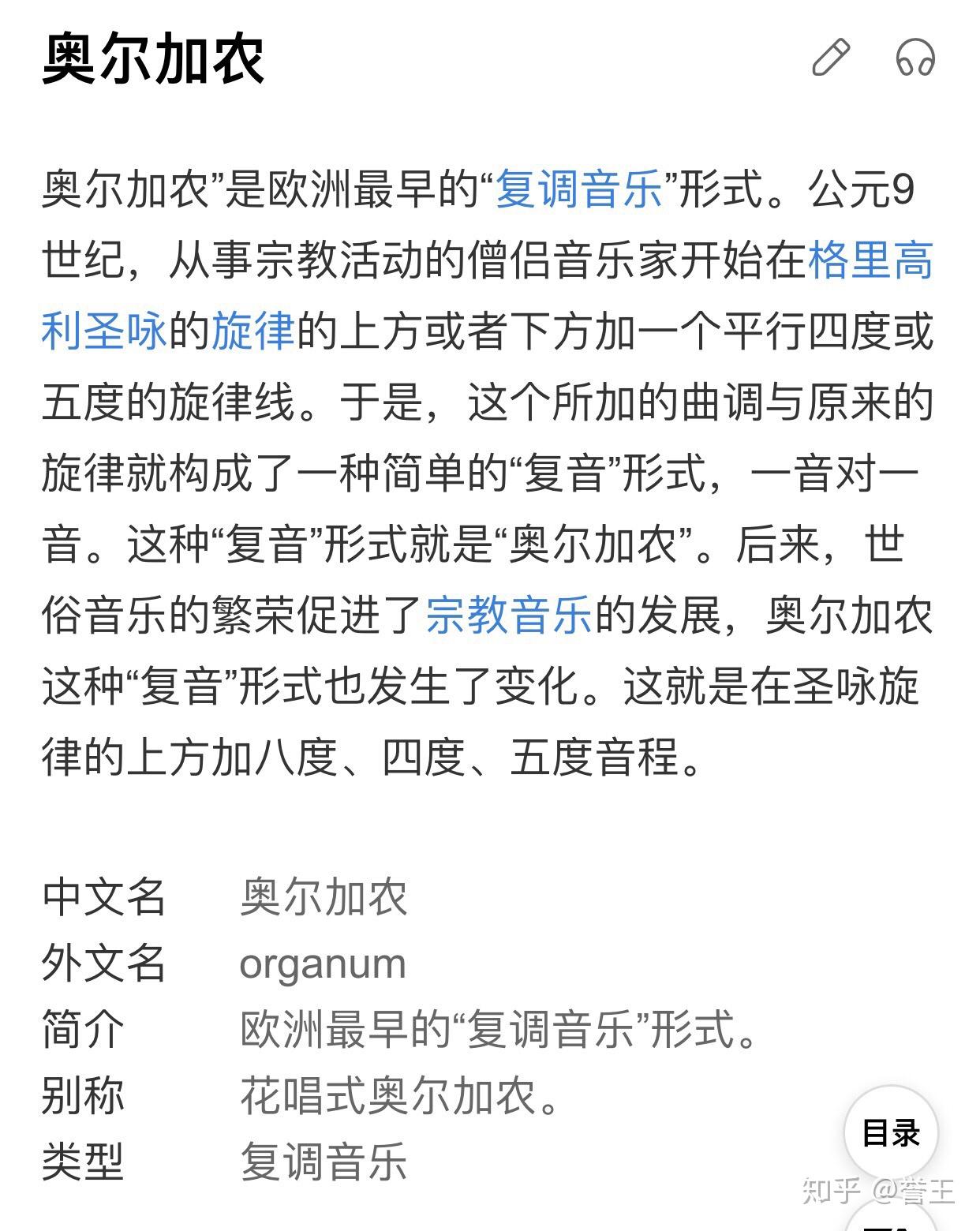Open the 宗教音乐 link
Screen dimensions: 980x1231
point(509,615)
